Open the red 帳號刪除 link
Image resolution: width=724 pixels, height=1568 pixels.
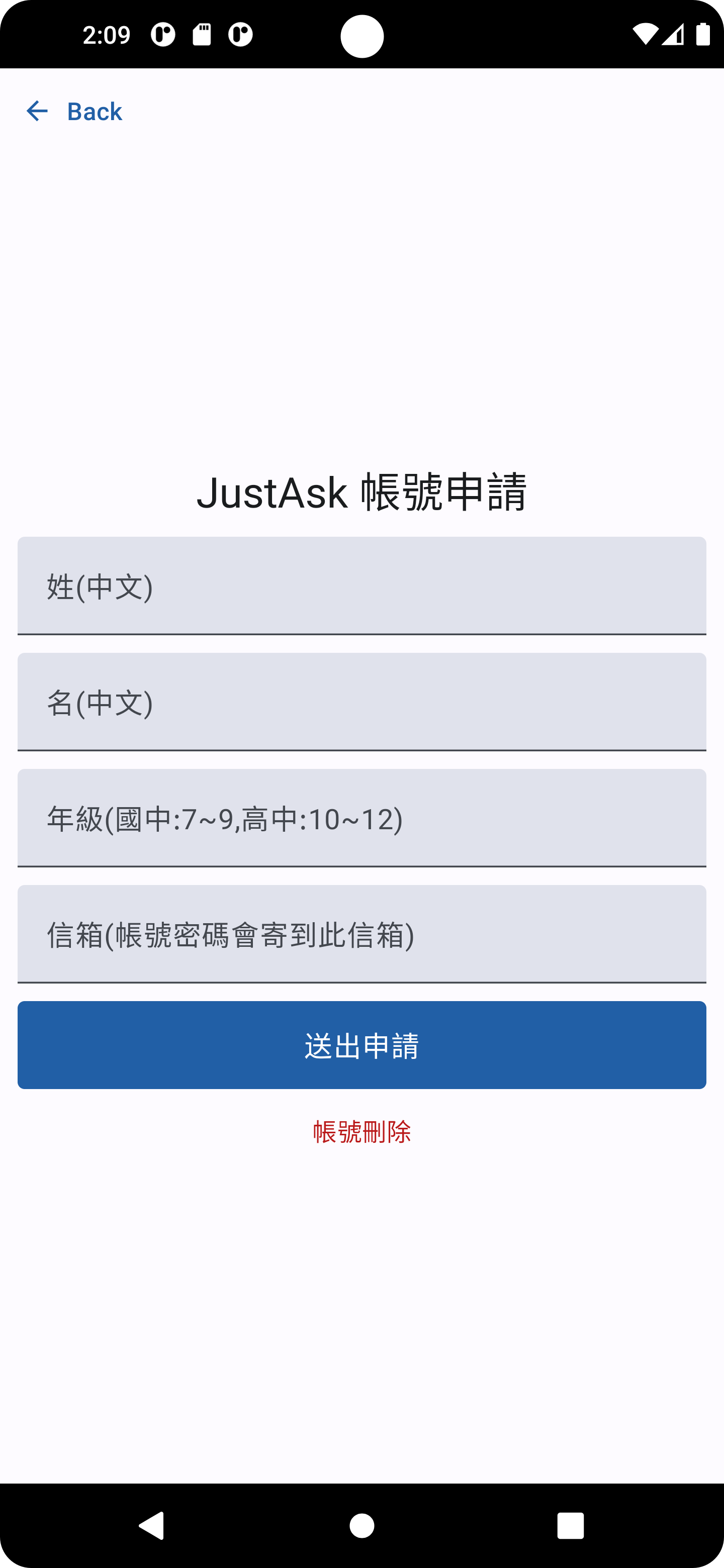coord(361,1132)
